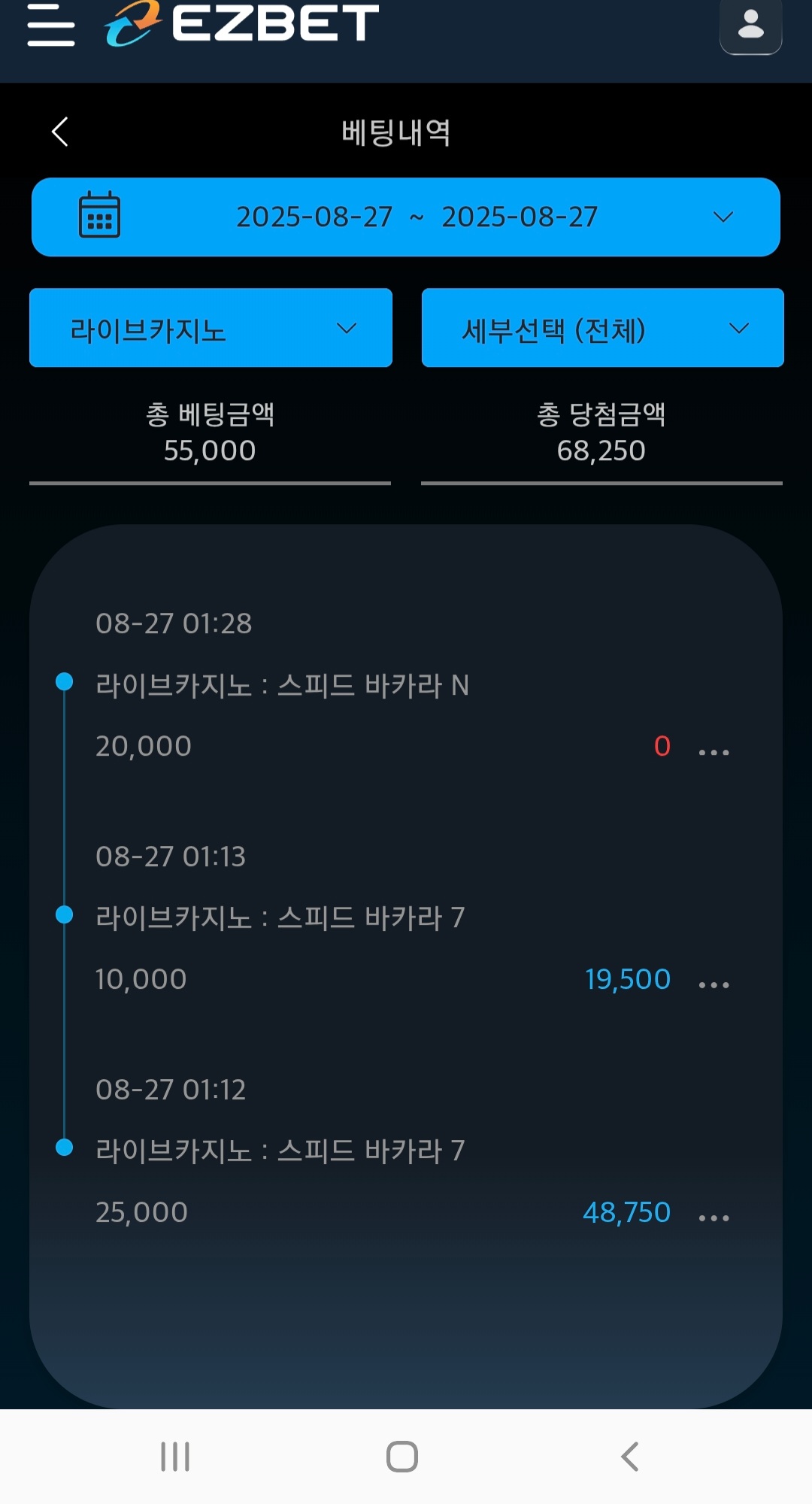The width and height of the screenshot is (812, 1504).
Task: Open more options for the 20,000 bet
Action: [x=714, y=752]
